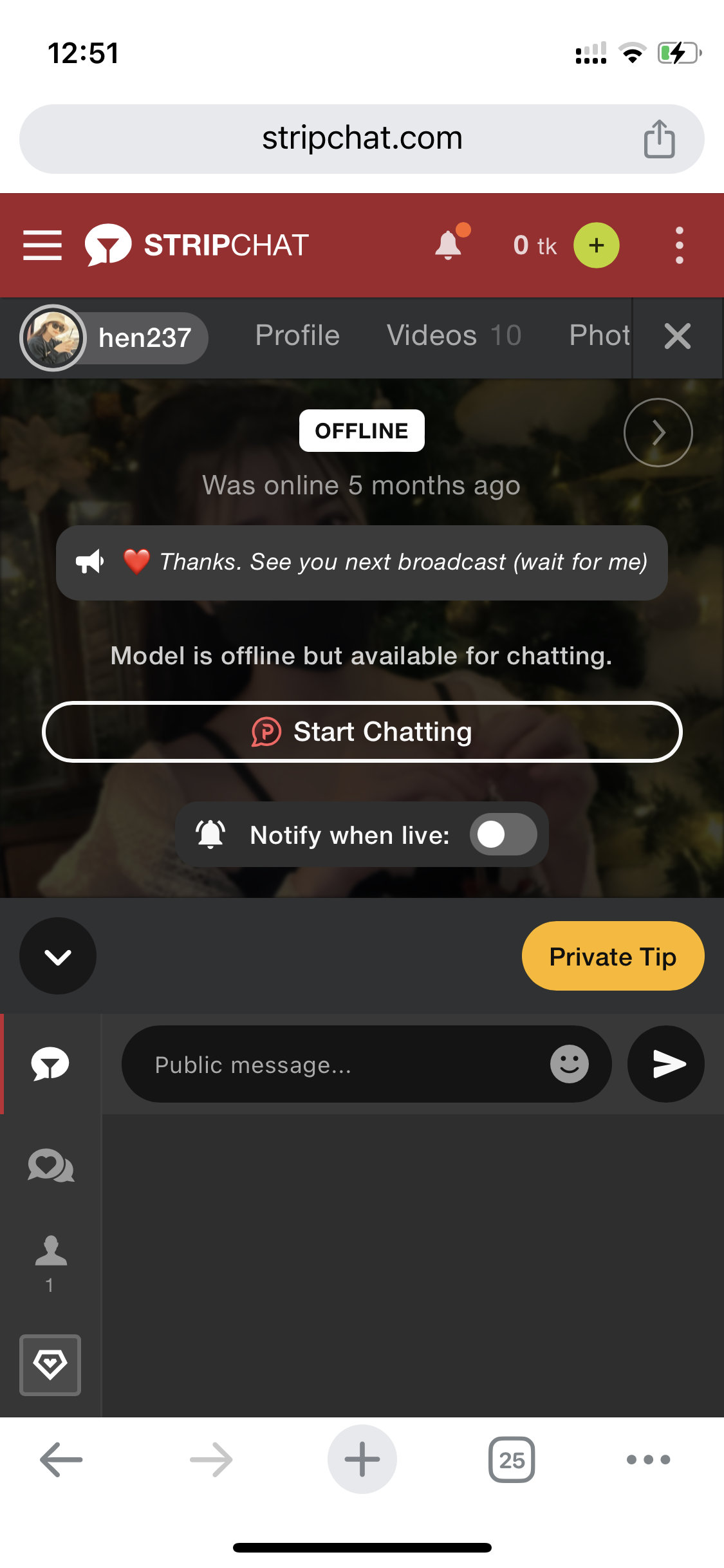Share the page from the address bar
This screenshot has height=1568, width=724.
pos(659,139)
